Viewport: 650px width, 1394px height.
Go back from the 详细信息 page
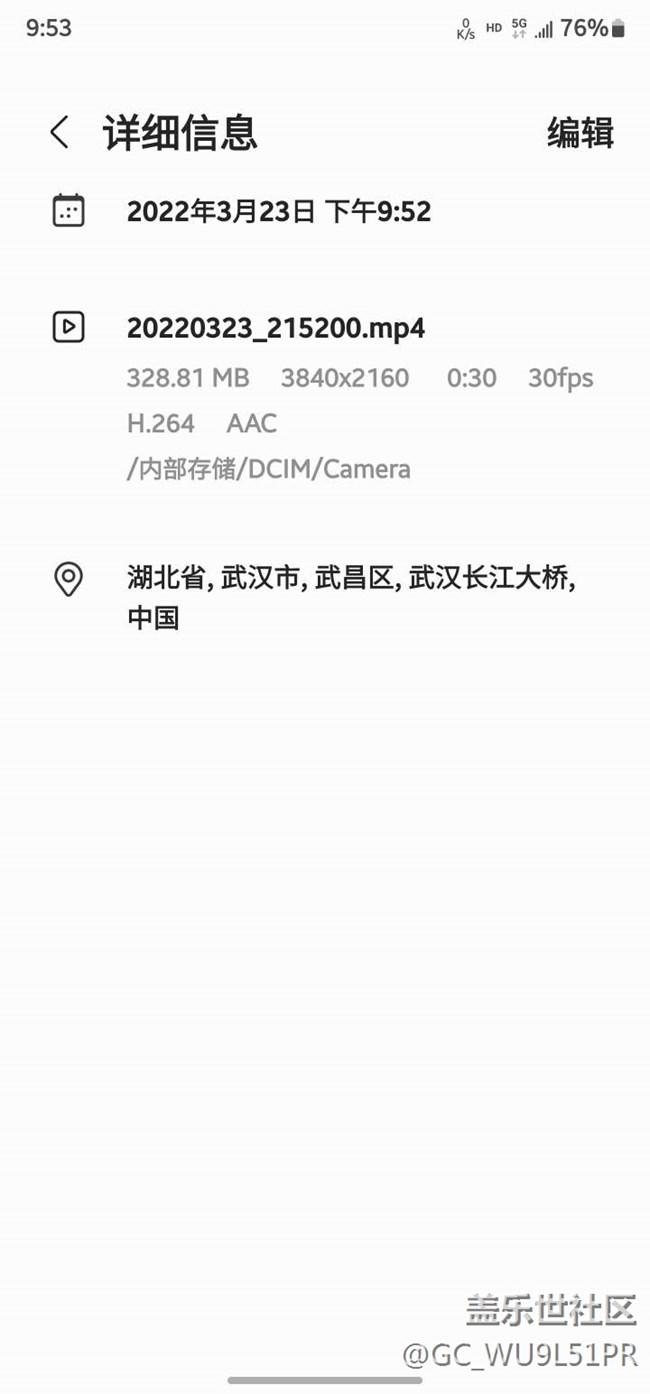(x=60, y=132)
